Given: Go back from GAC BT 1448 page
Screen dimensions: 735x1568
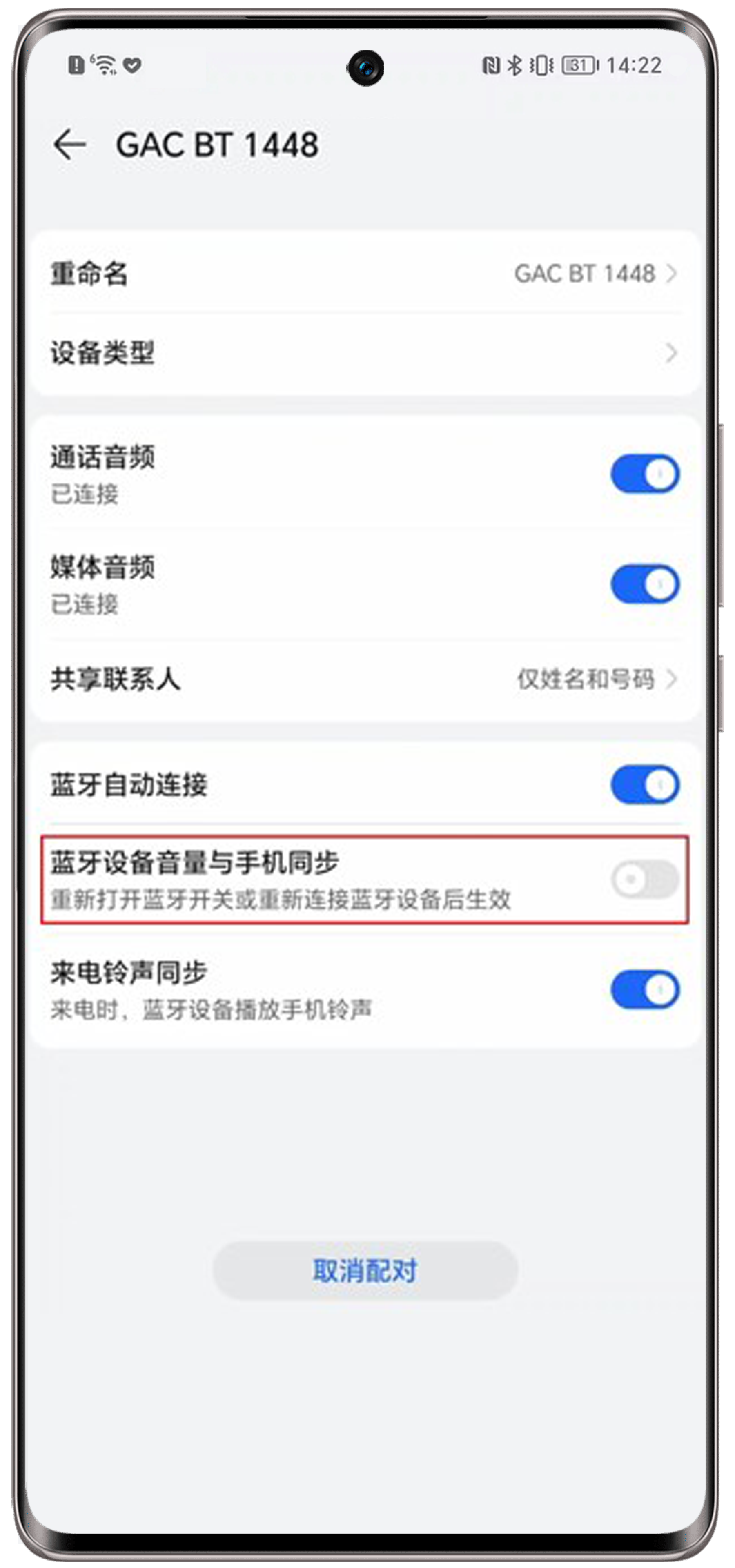Looking at the screenshot, I should coord(69,145).
